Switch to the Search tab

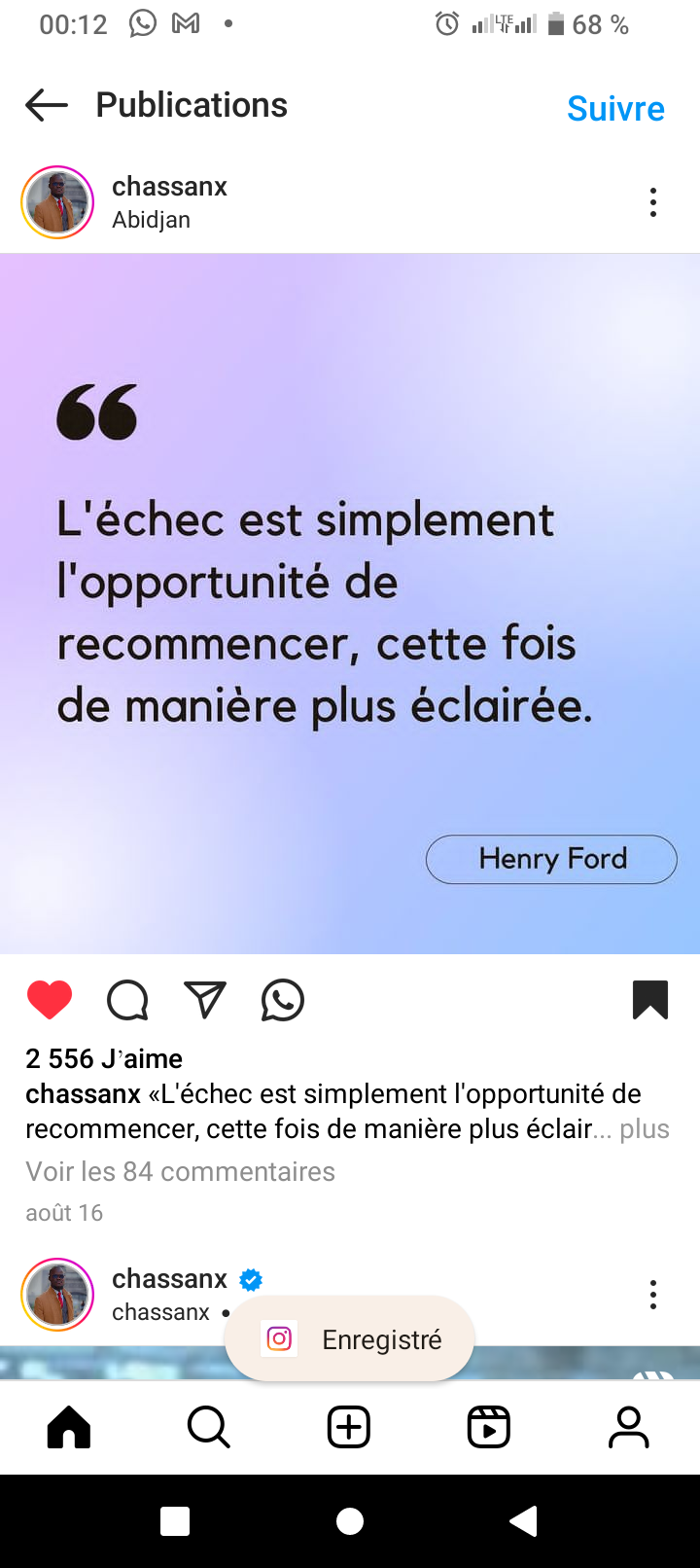point(209,1428)
